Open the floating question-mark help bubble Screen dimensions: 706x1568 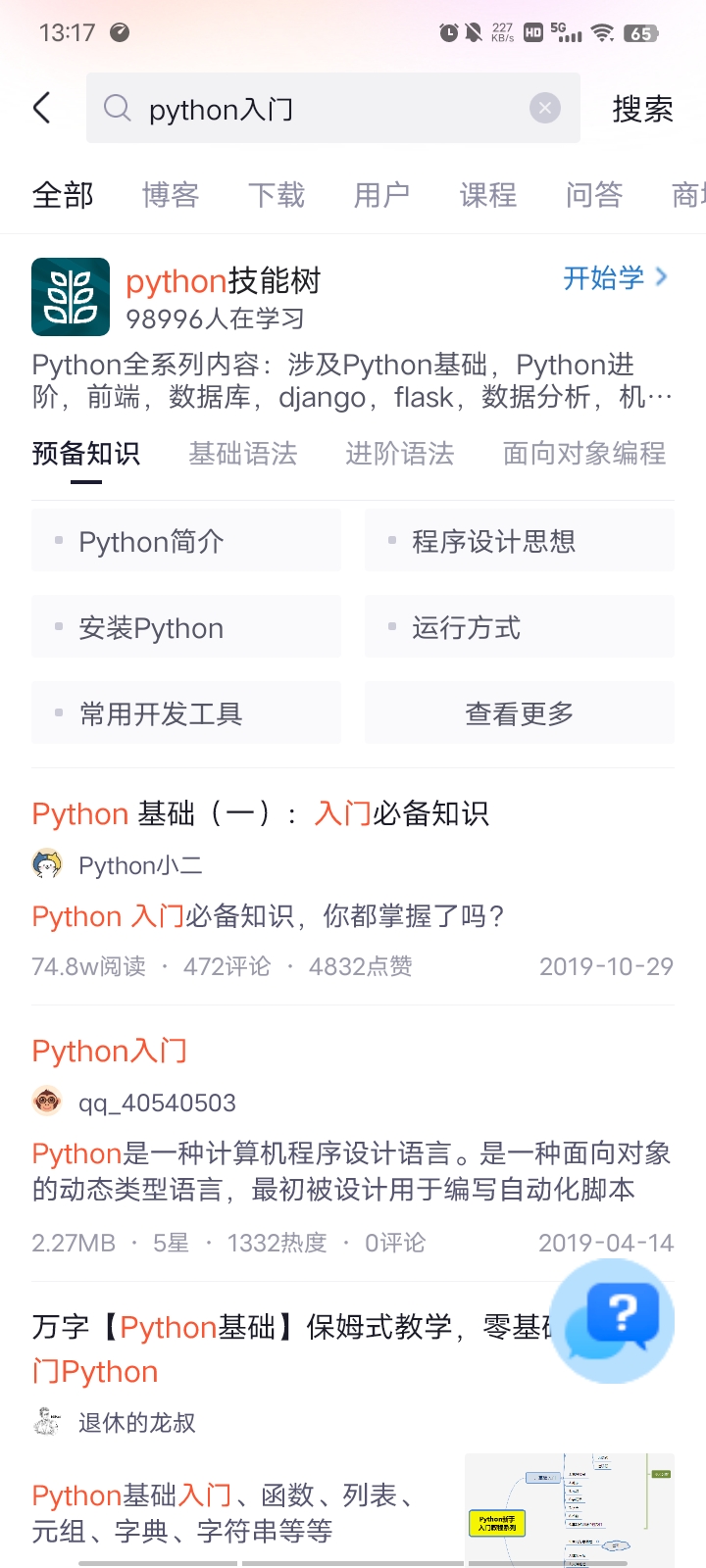tap(613, 1320)
